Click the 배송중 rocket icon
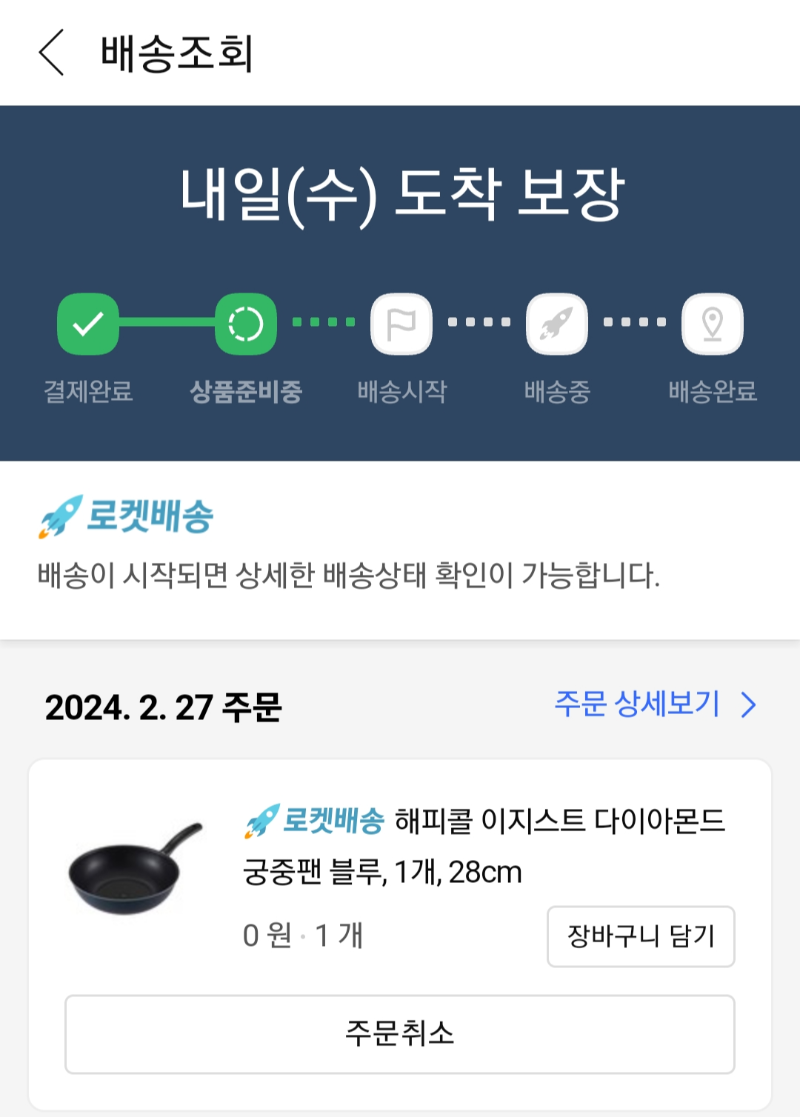800x1117 pixels. 556,323
